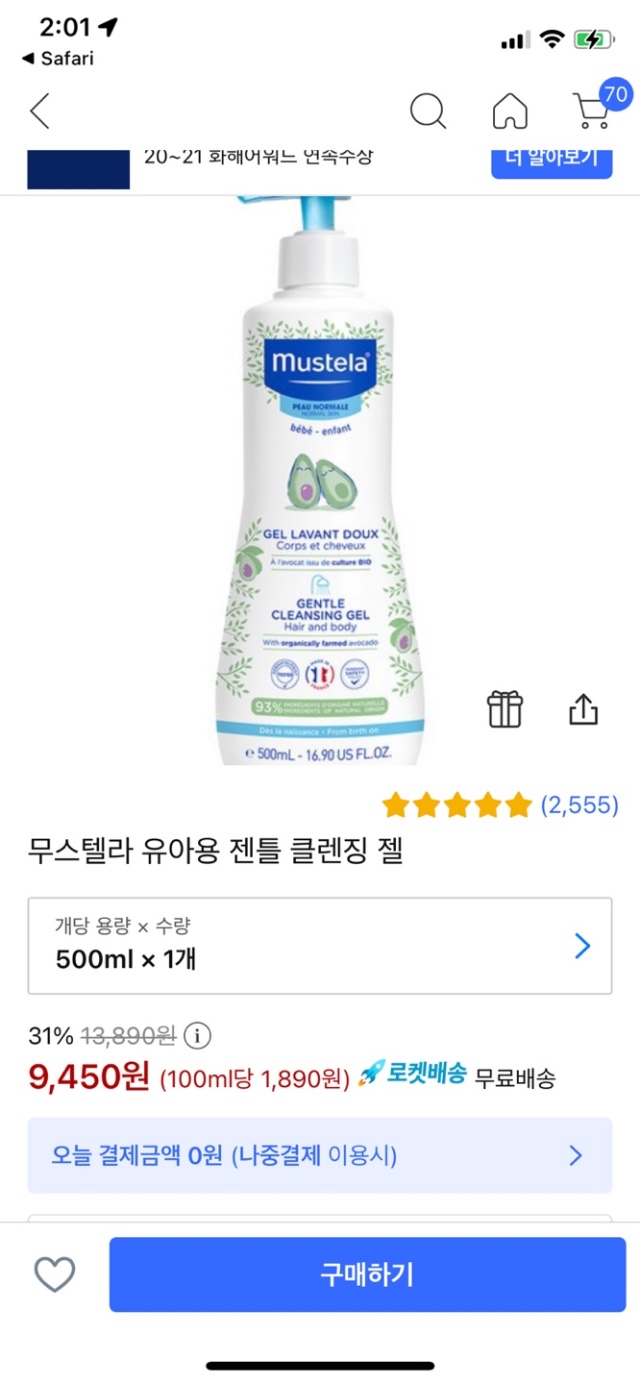Return to Safari via the status bar link

point(58,58)
